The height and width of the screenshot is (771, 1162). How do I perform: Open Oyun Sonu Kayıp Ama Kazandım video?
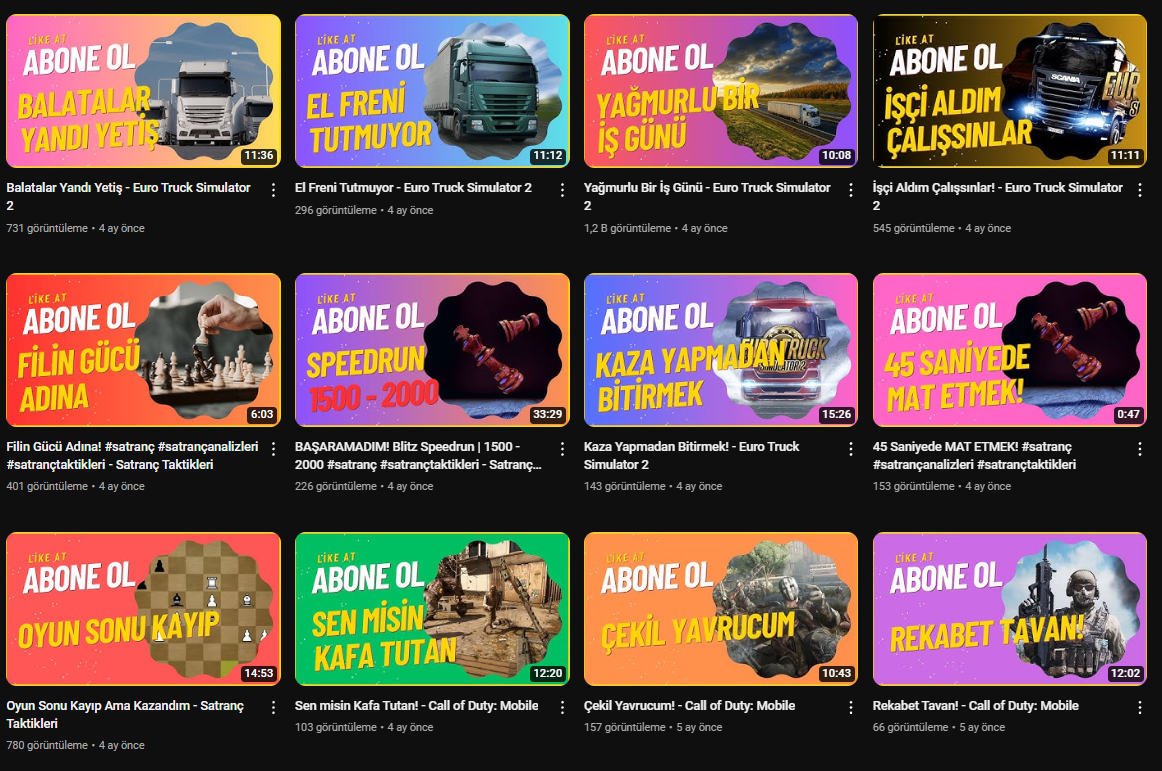click(143, 609)
